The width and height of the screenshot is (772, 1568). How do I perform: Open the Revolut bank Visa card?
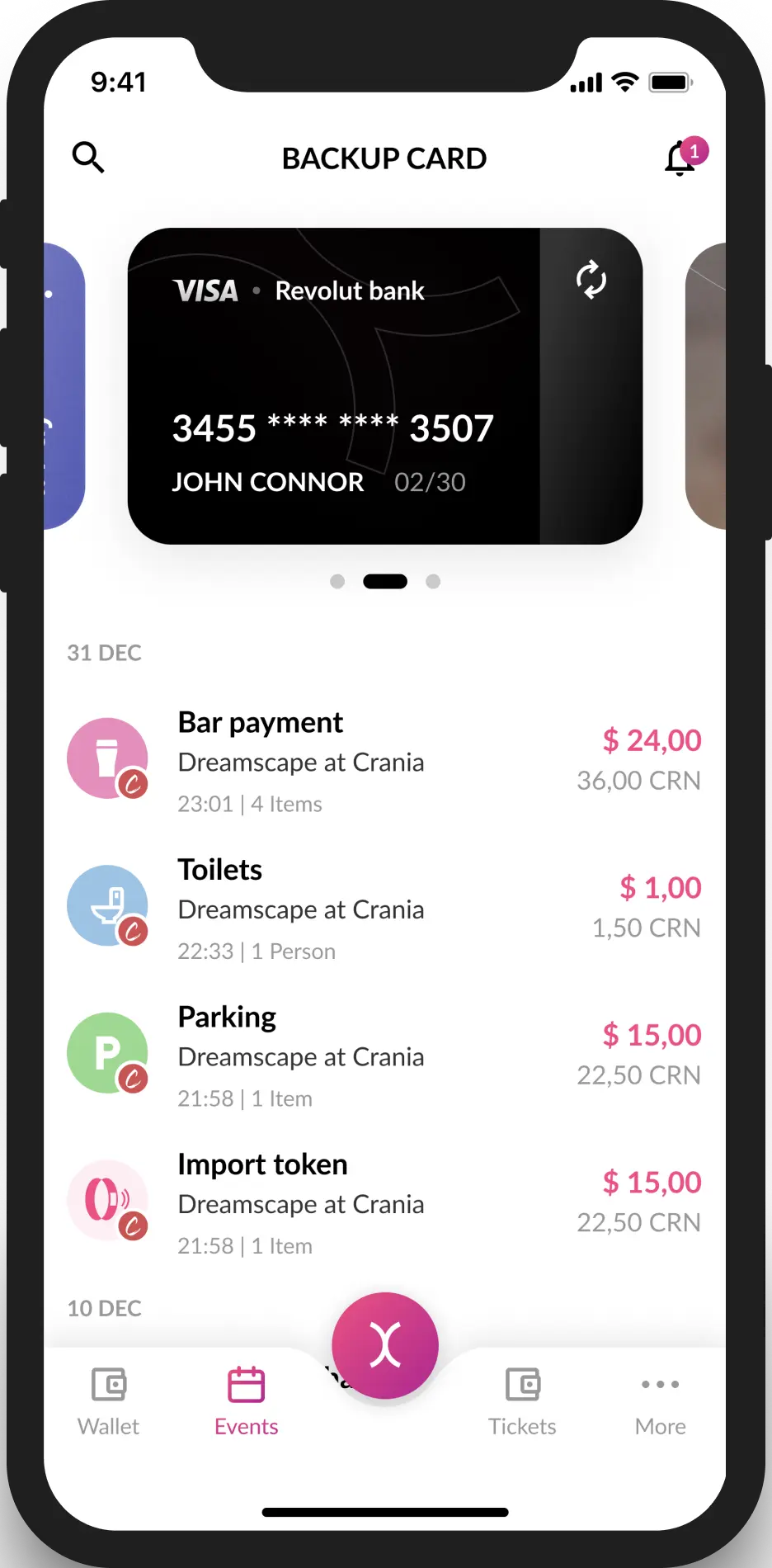click(x=334, y=385)
